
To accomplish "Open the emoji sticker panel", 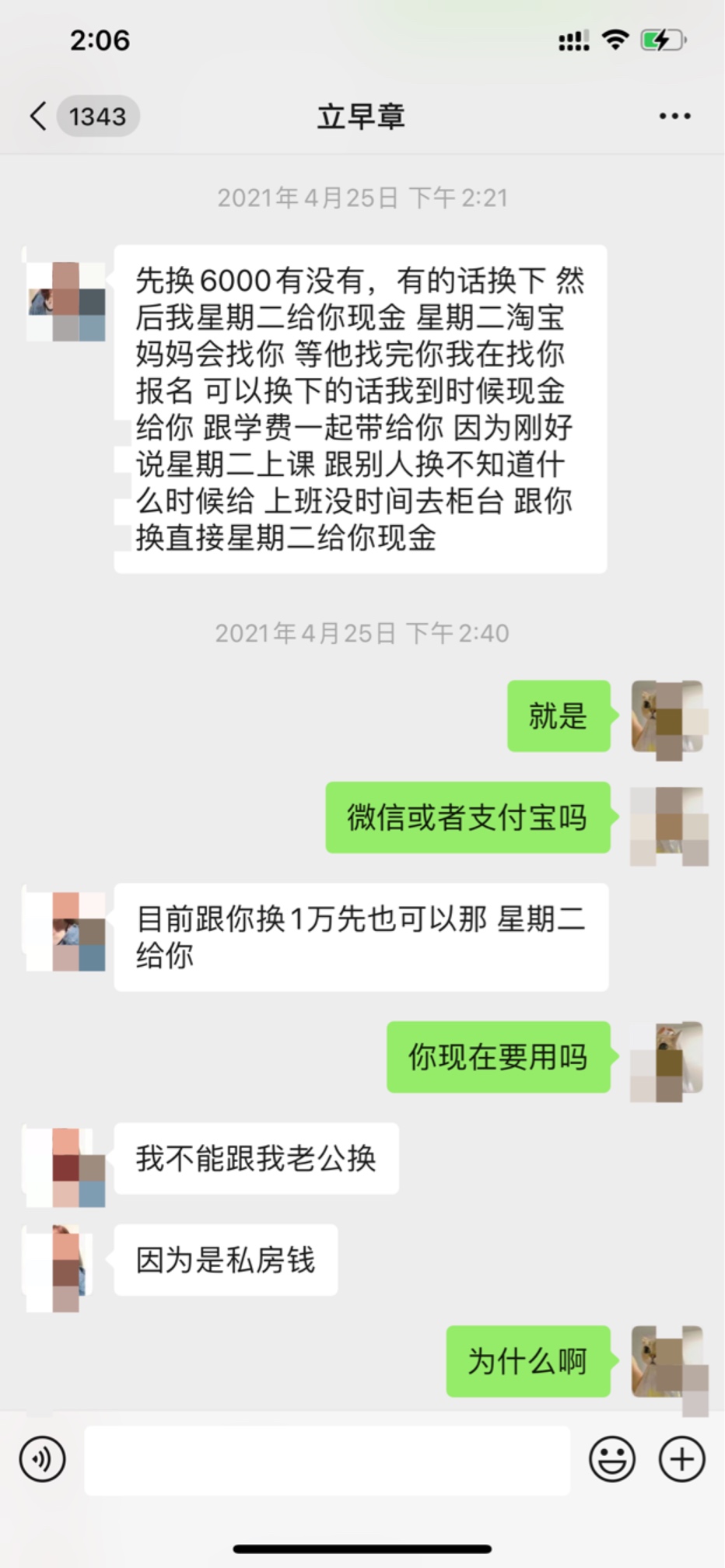I will pos(612,1459).
